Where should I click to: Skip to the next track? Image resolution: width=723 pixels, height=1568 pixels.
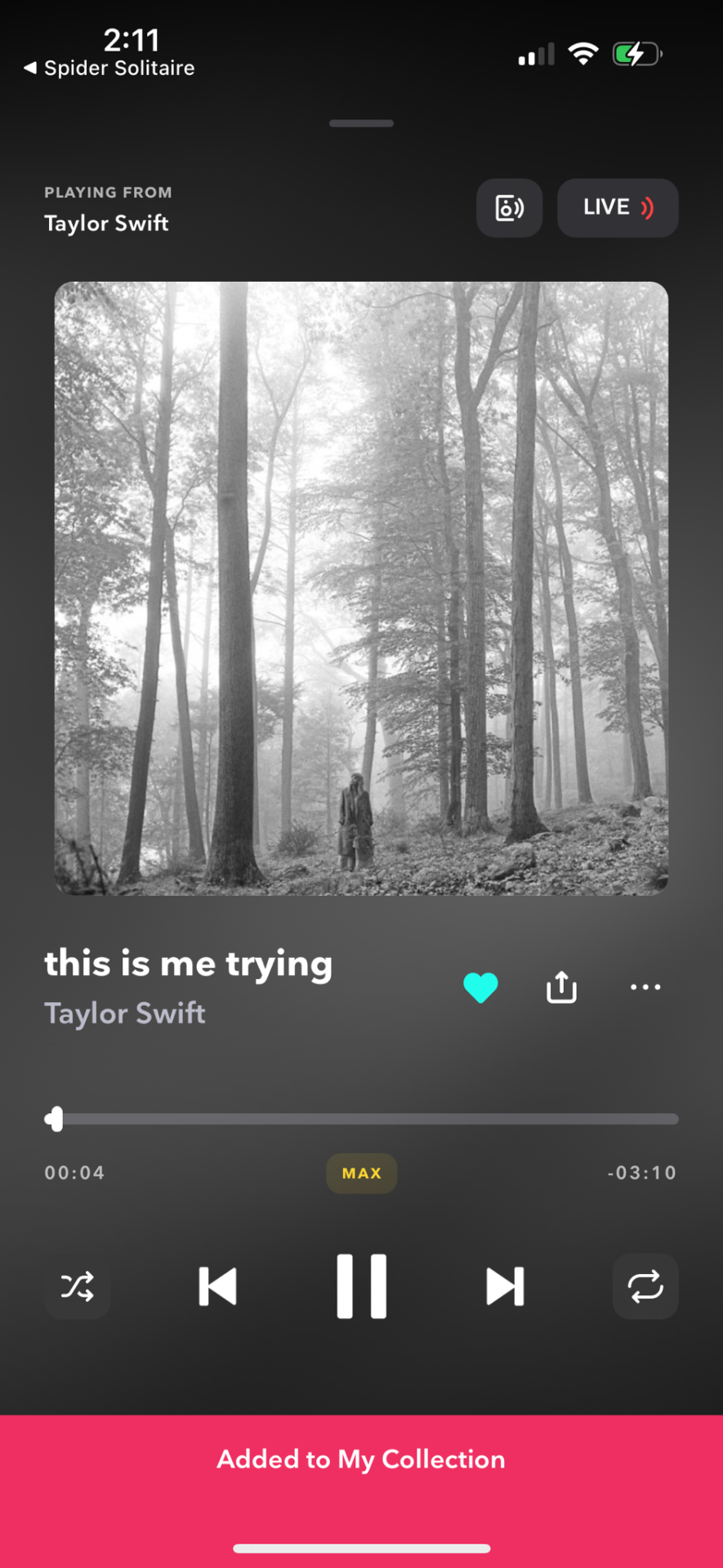(x=505, y=1286)
